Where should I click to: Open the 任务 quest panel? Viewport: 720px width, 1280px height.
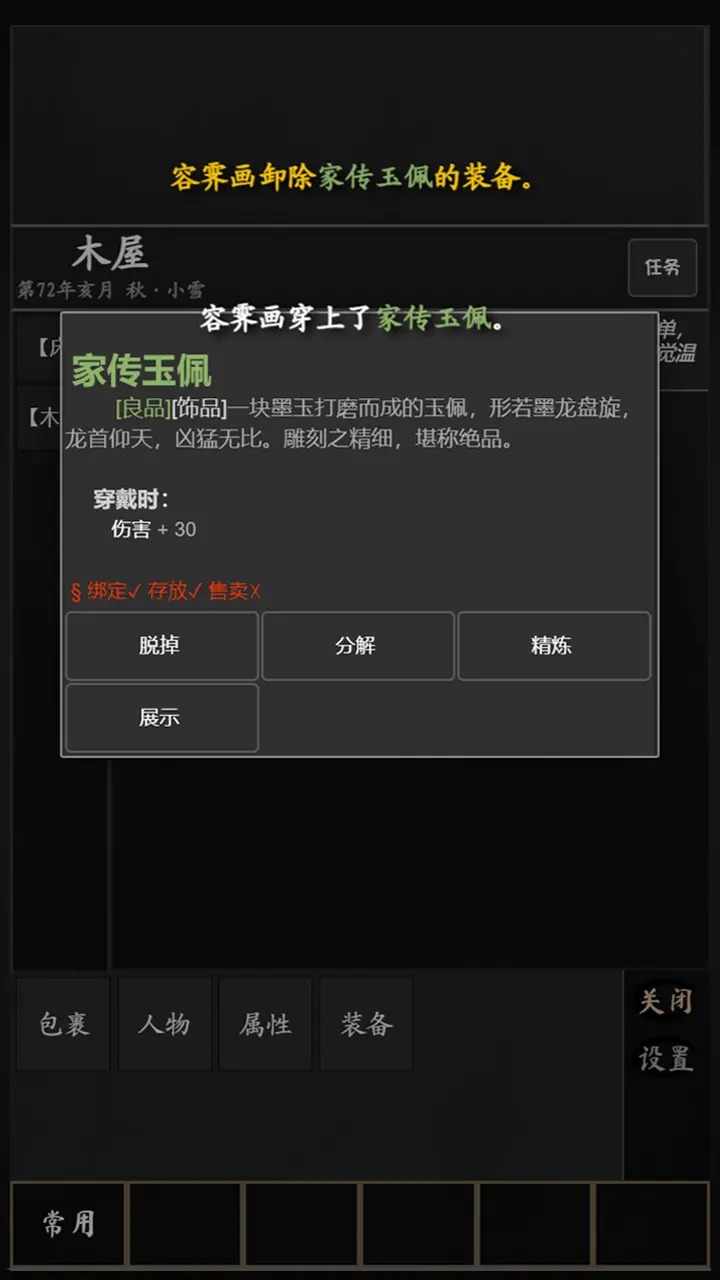[662, 268]
